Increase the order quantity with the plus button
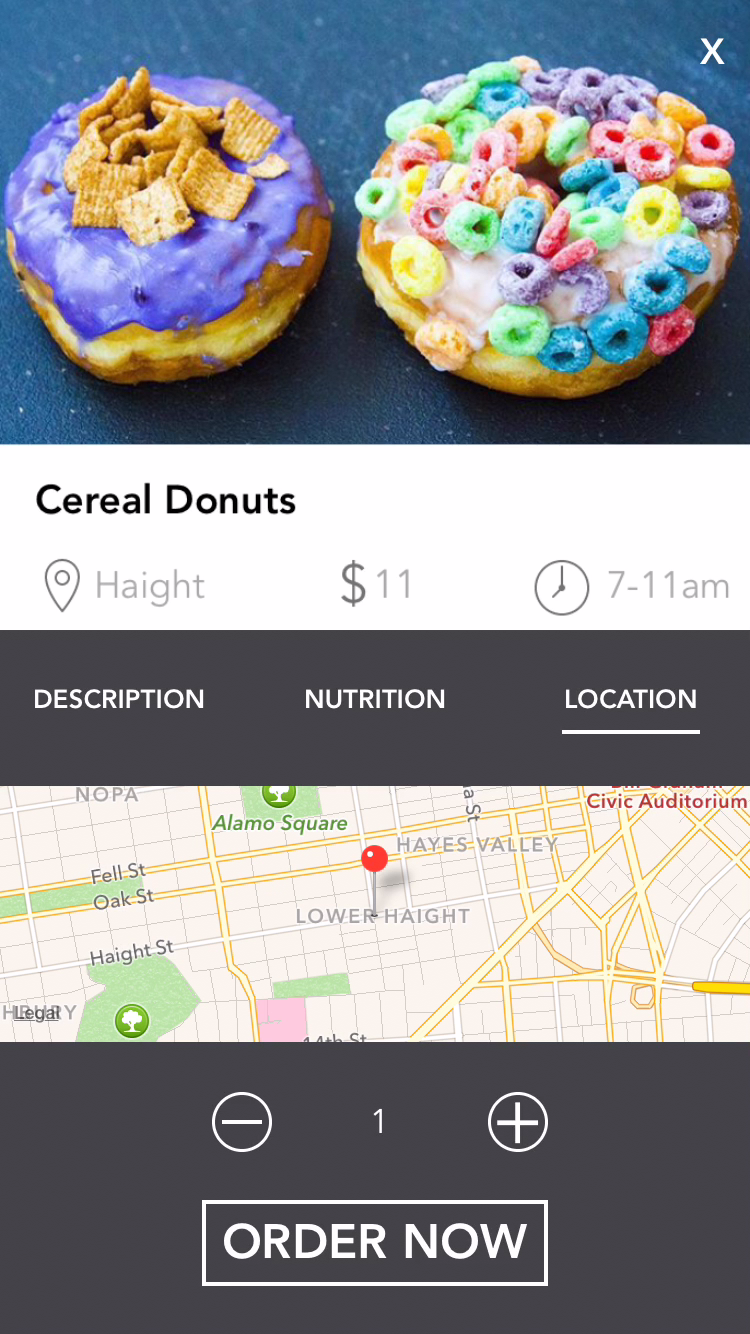This screenshot has height=1334, width=750. click(x=517, y=1122)
